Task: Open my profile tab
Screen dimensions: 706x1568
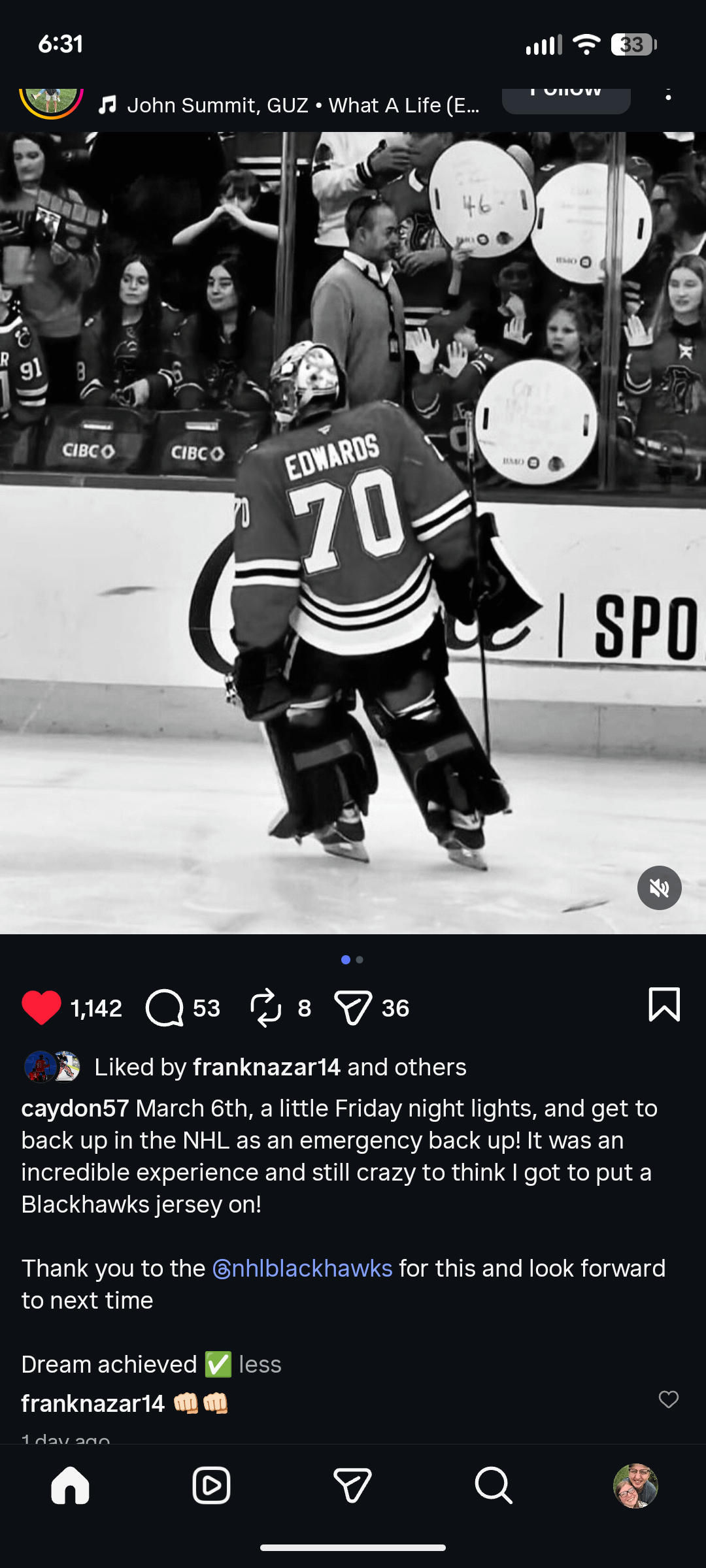Action: tap(635, 1486)
